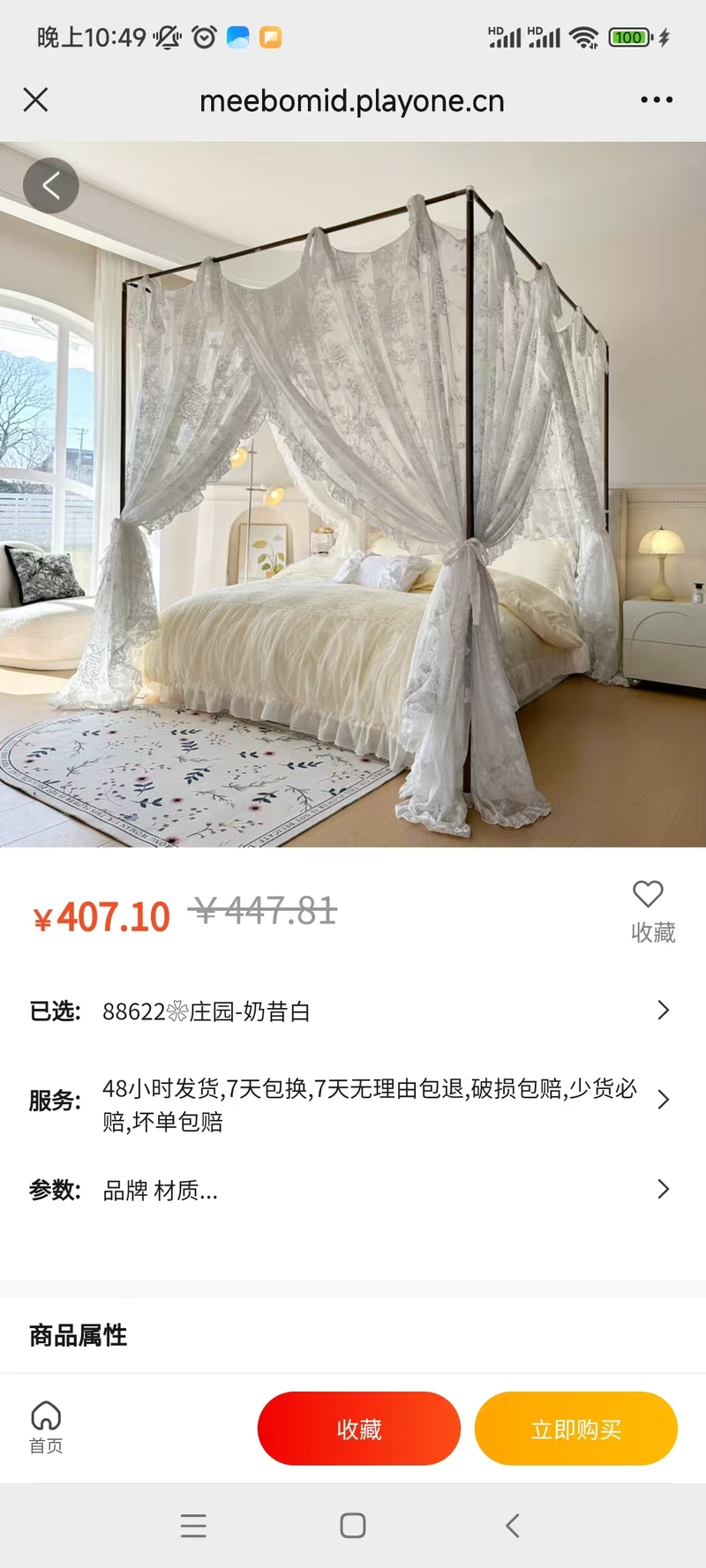Select 立即购买 to buy now
The height and width of the screenshot is (1568, 706).
(575, 1429)
